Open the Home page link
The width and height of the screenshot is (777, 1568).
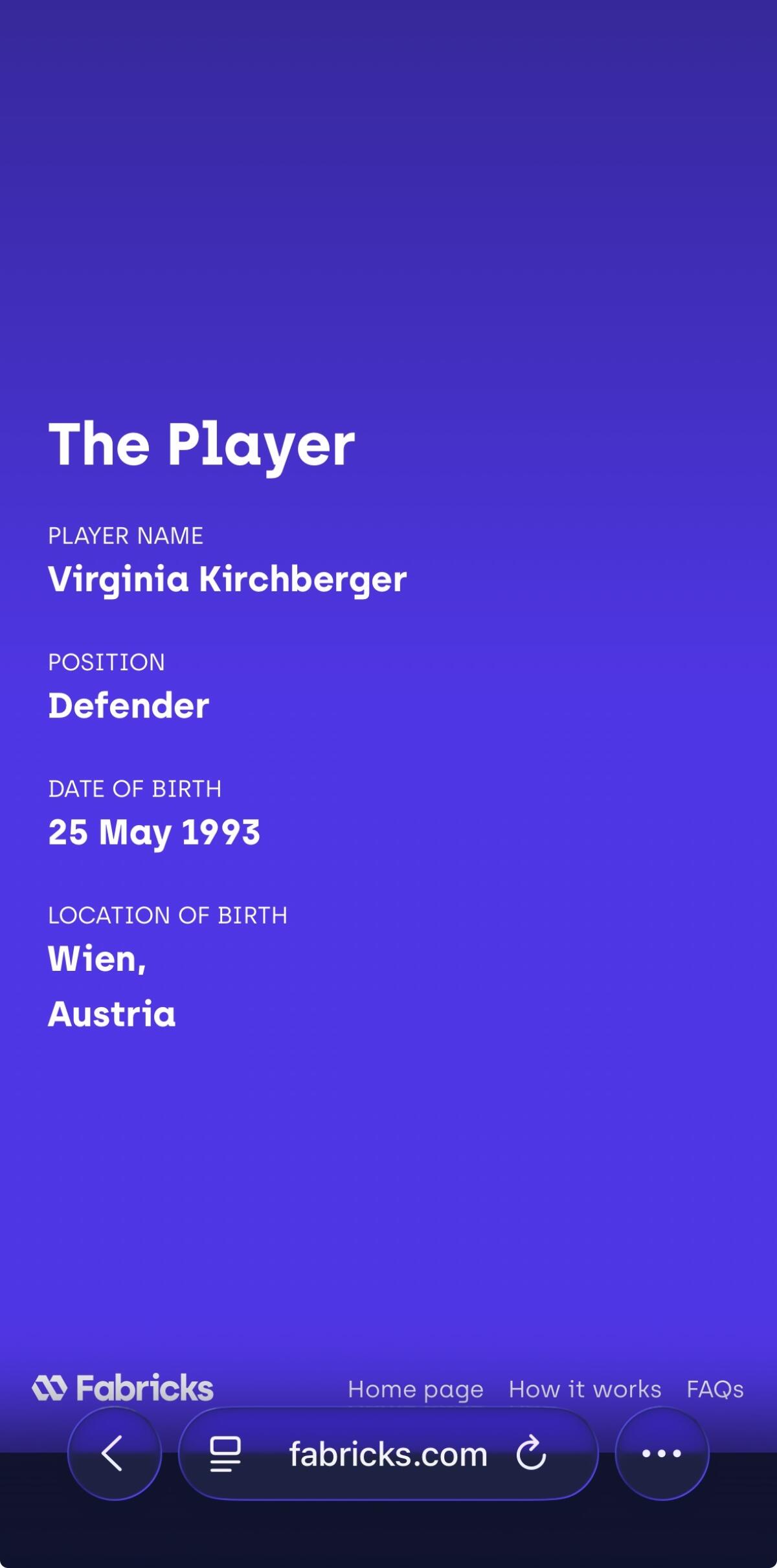[415, 1389]
